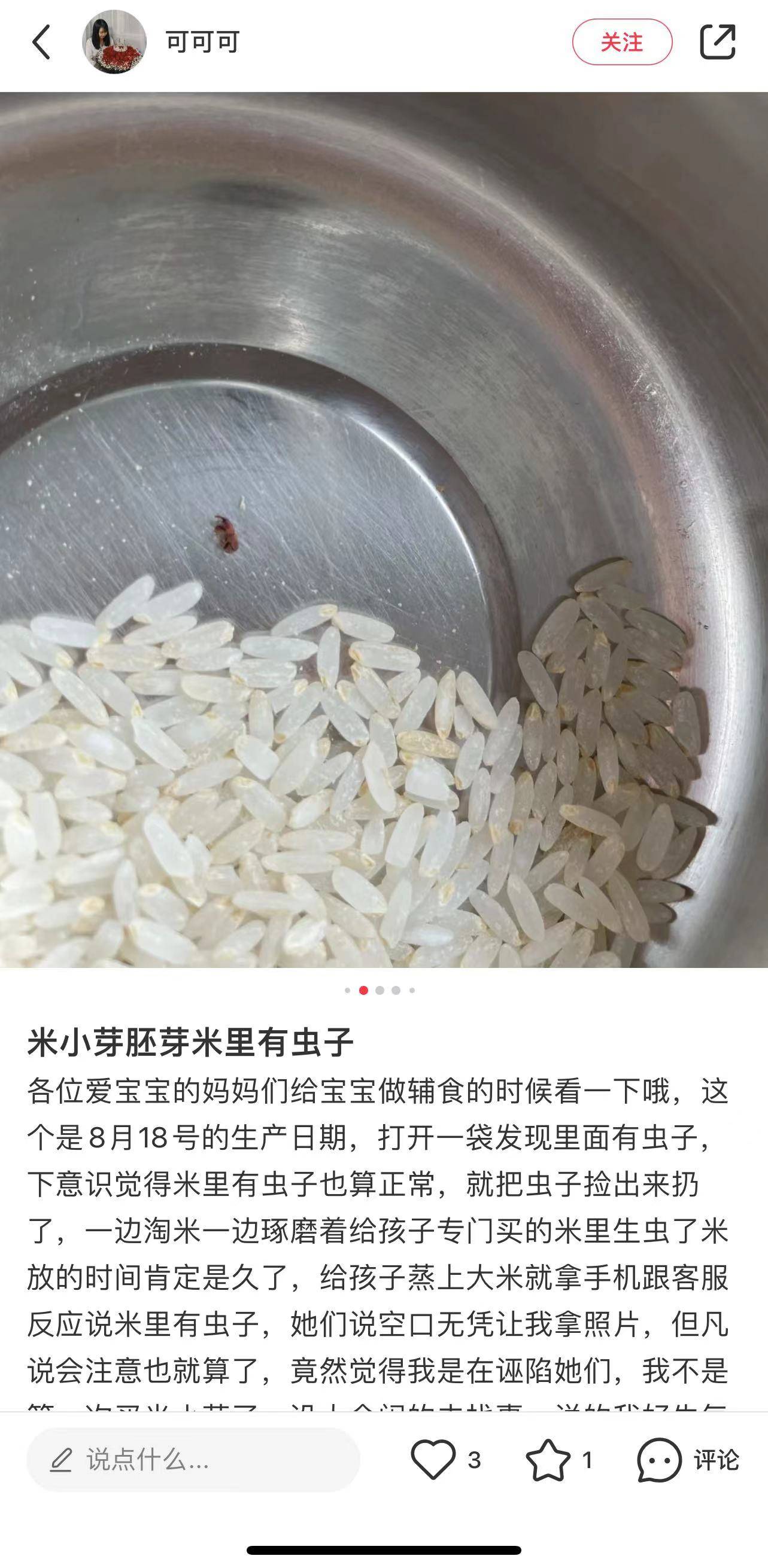Viewport: 768px width, 1568px height.
Task: Follow the author with the 关注 button
Action: click(x=621, y=42)
